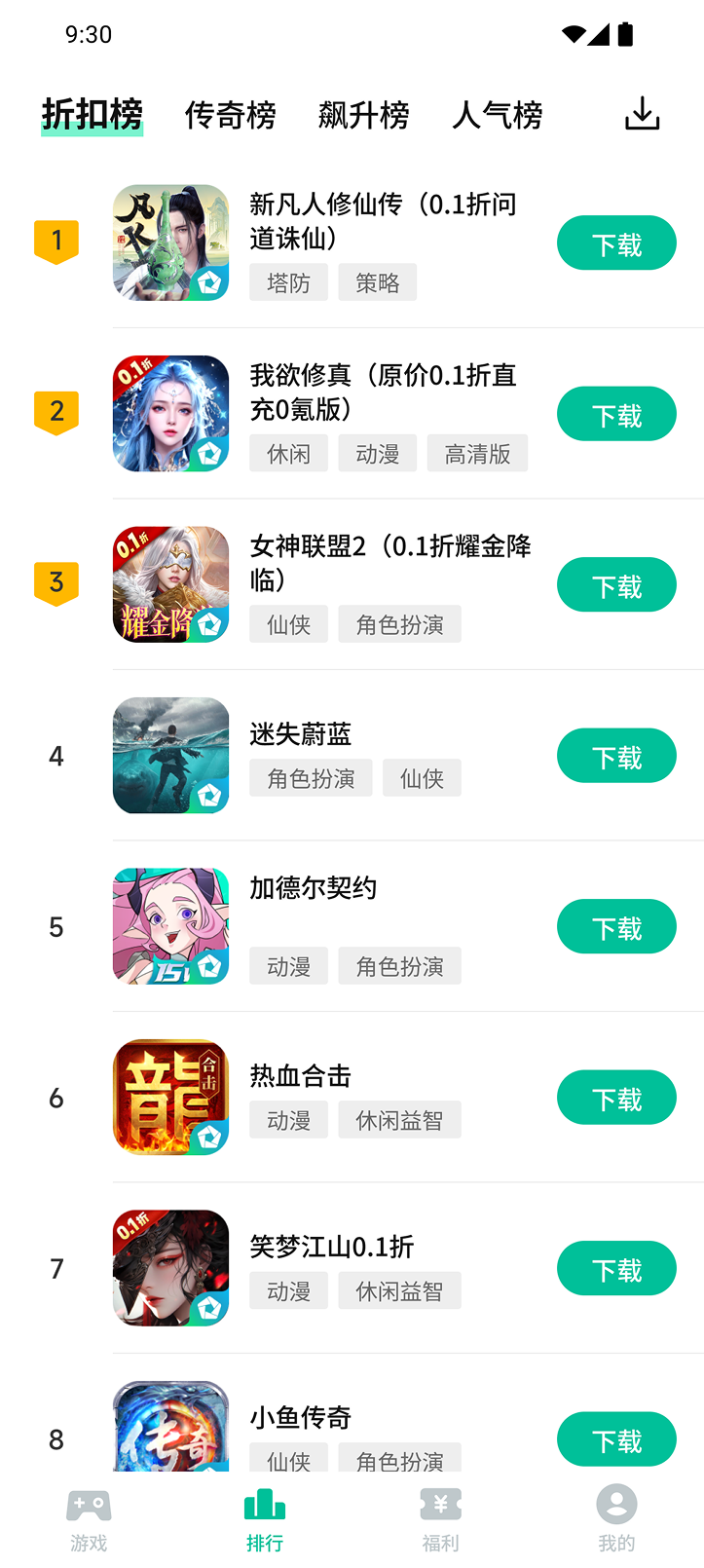The image size is (704, 1568).
Task: Switch to the 传奇榜 tab
Action: (230, 115)
